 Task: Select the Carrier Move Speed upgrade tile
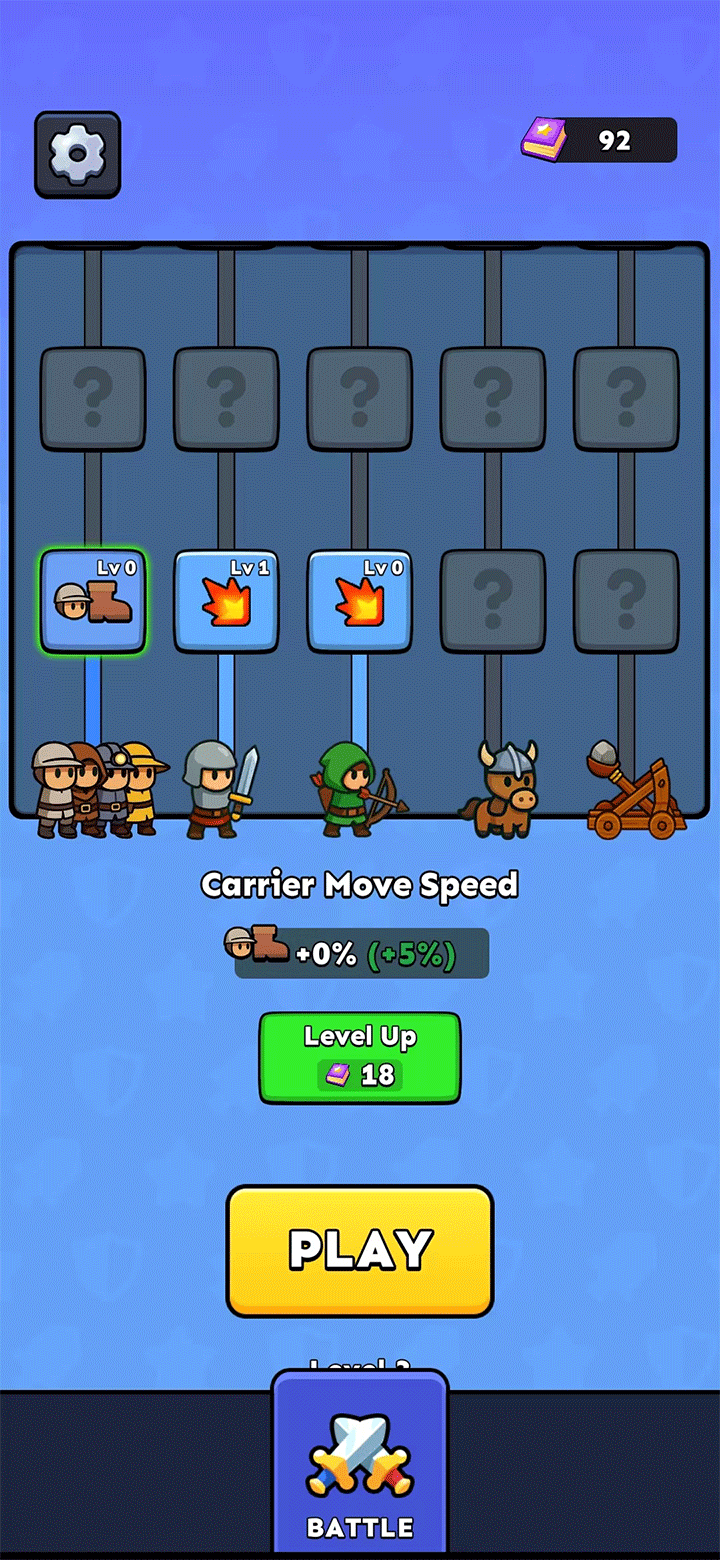point(93,601)
